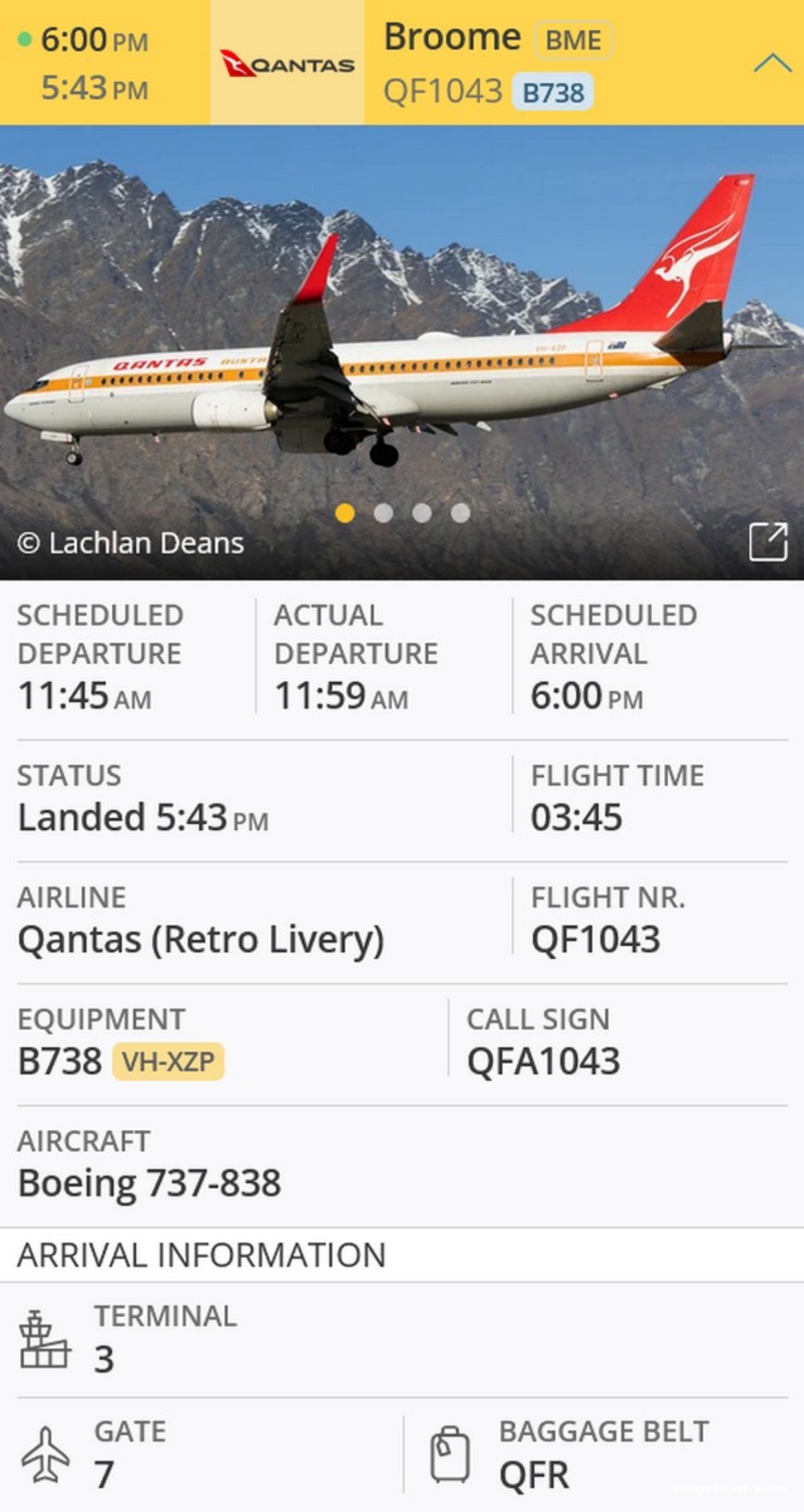Collapse the QF1043 flight details chevron
The width and height of the screenshot is (804, 1512).
(x=772, y=63)
